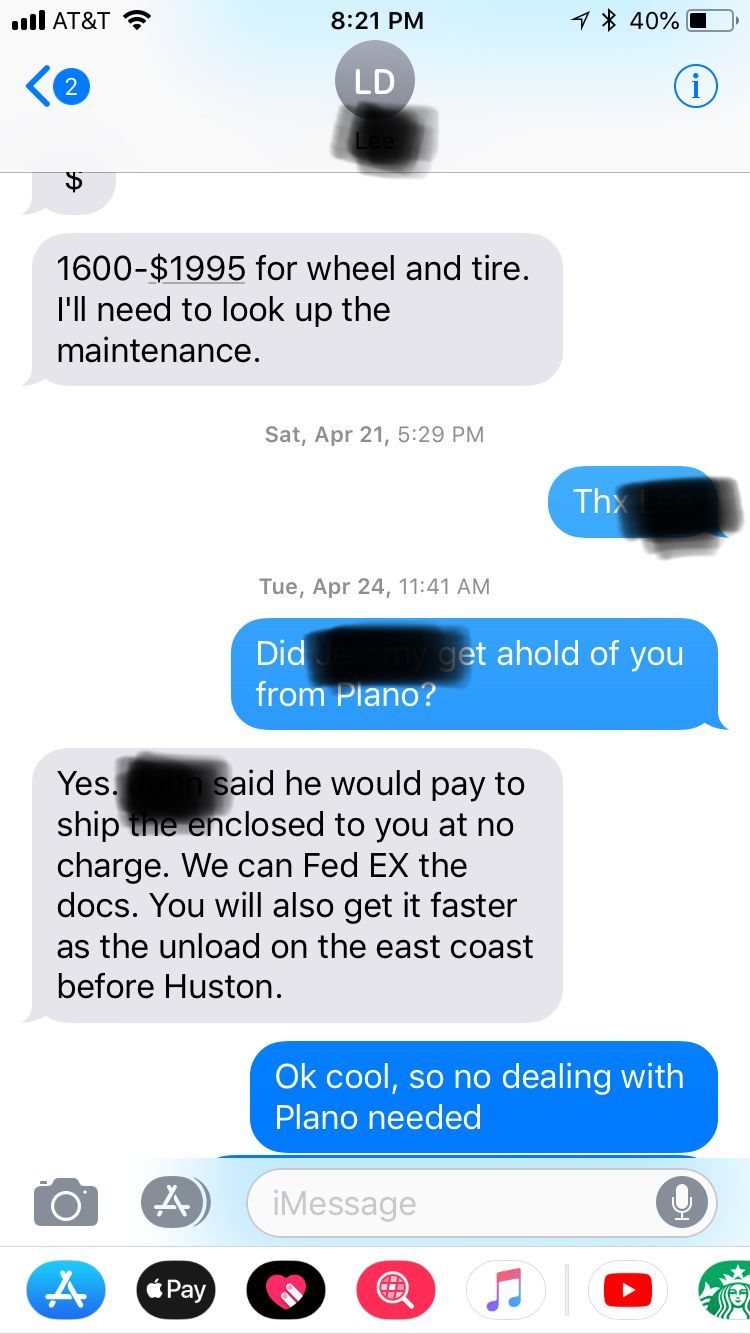This screenshot has height=1334, width=750.
Task: Toggle the iMessage apps drawer button
Action: 174,1202
